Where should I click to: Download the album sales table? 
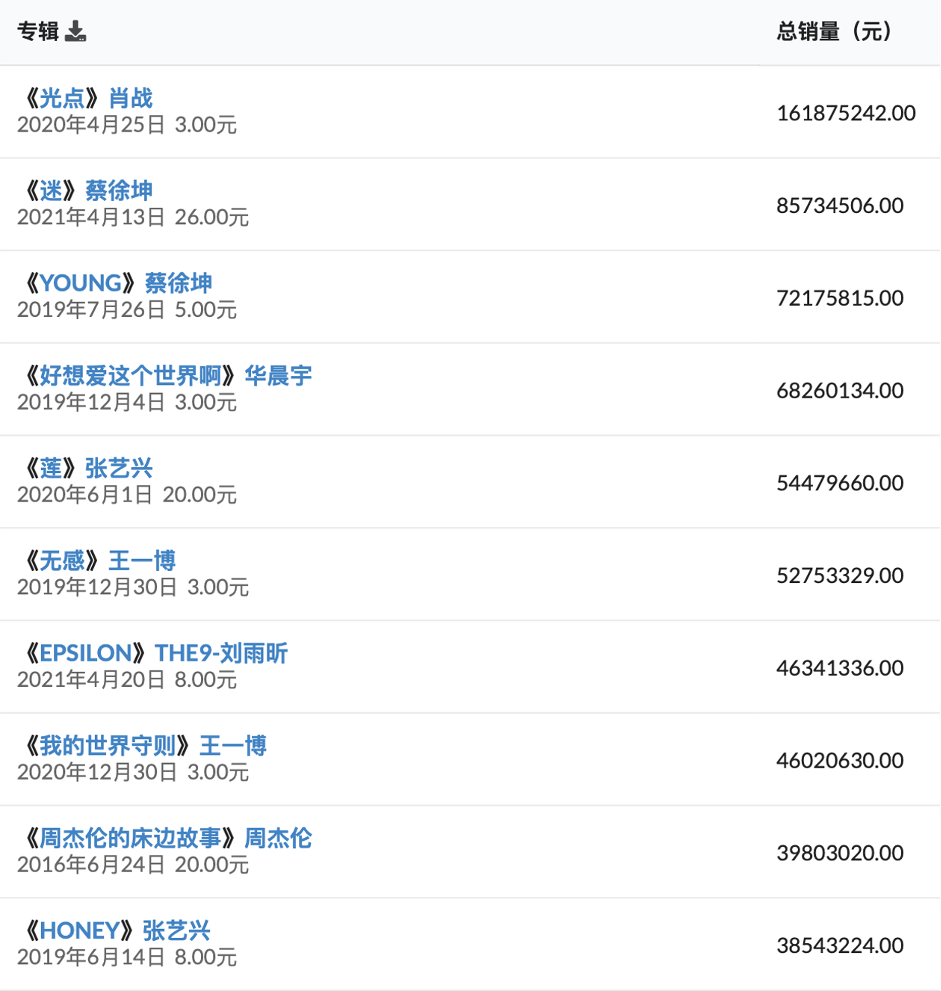[x=76, y=32]
